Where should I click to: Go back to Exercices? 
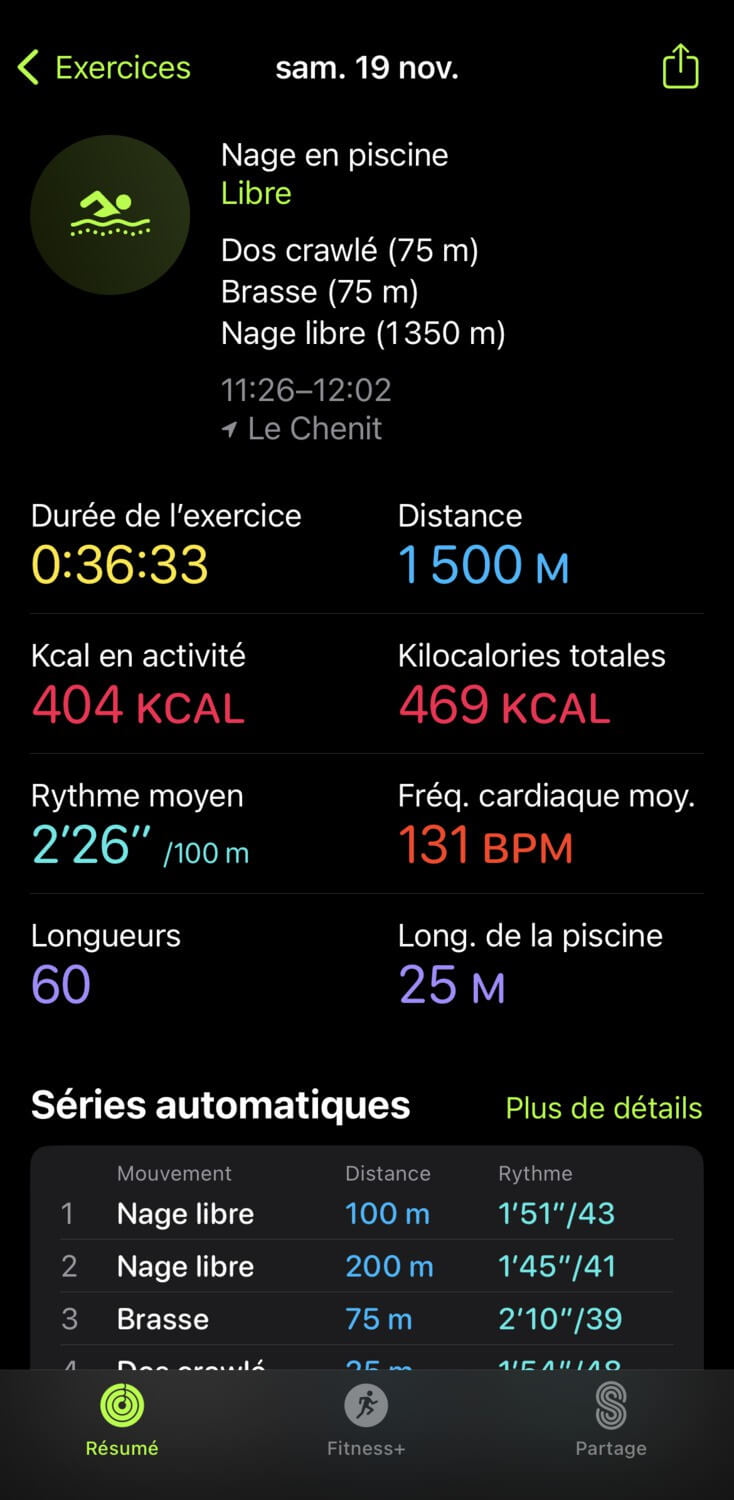pos(104,68)
